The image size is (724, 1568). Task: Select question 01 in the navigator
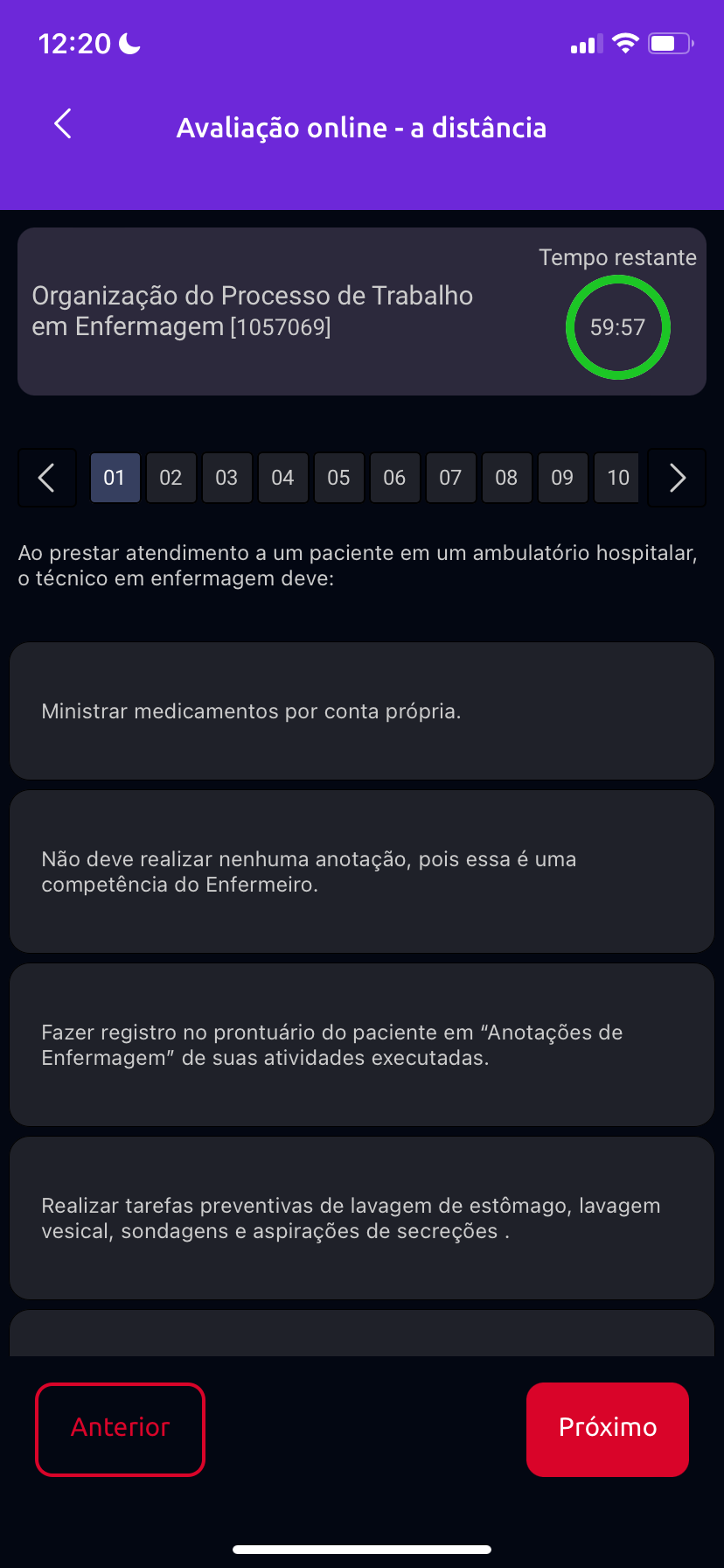pos(115,478)
